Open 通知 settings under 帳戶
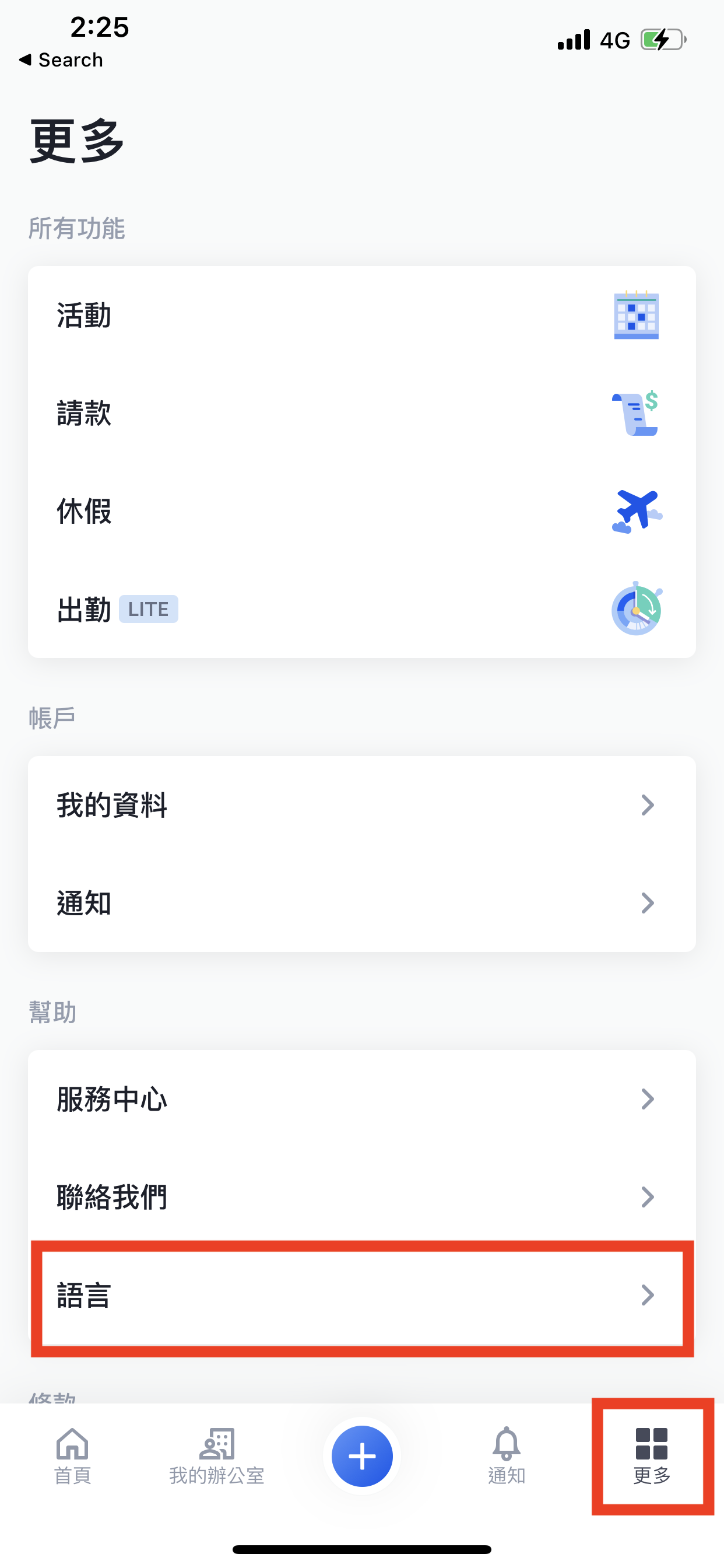 [361, 904]
